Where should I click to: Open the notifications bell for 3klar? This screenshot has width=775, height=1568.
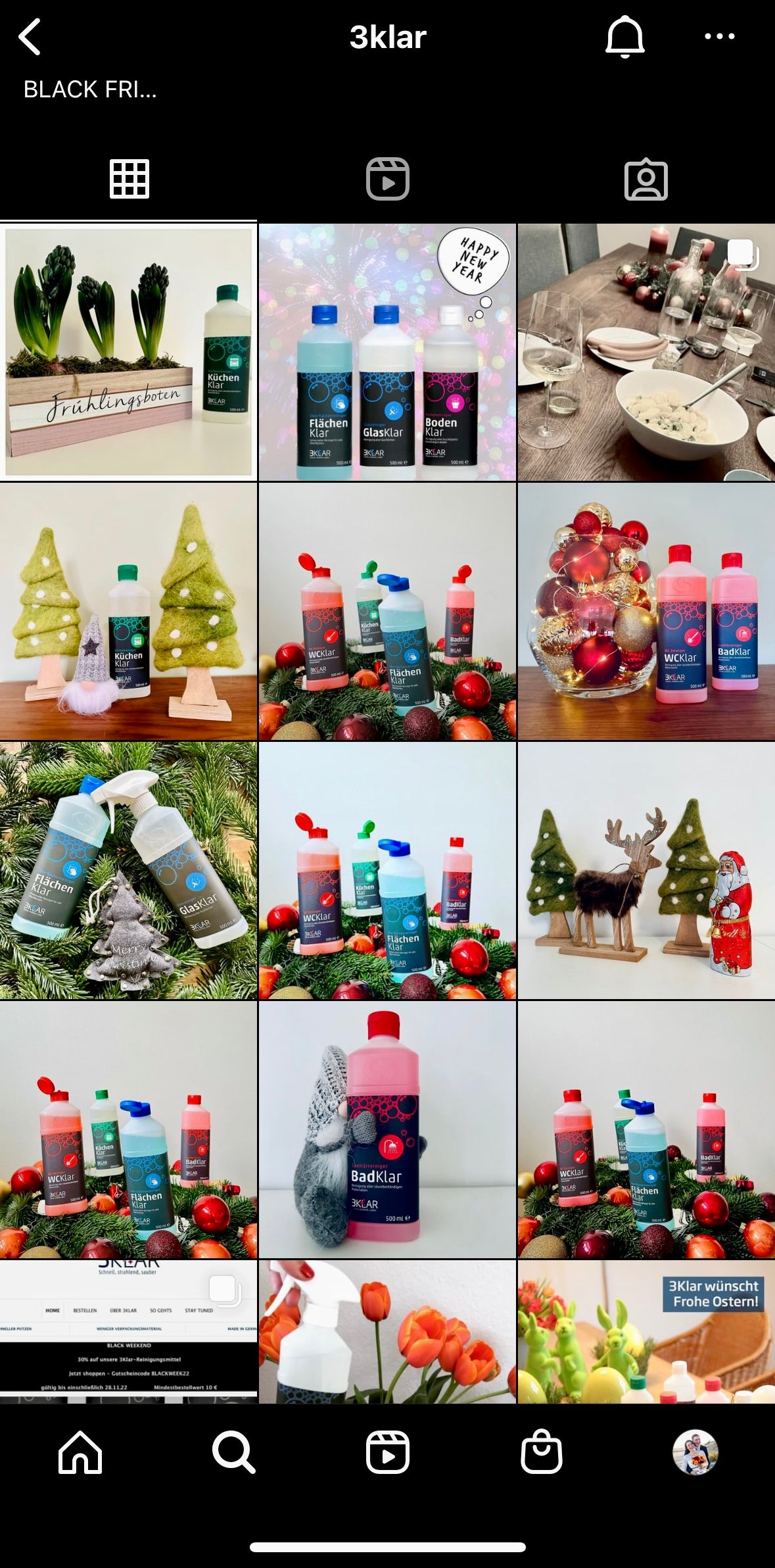tap(624, 37)
